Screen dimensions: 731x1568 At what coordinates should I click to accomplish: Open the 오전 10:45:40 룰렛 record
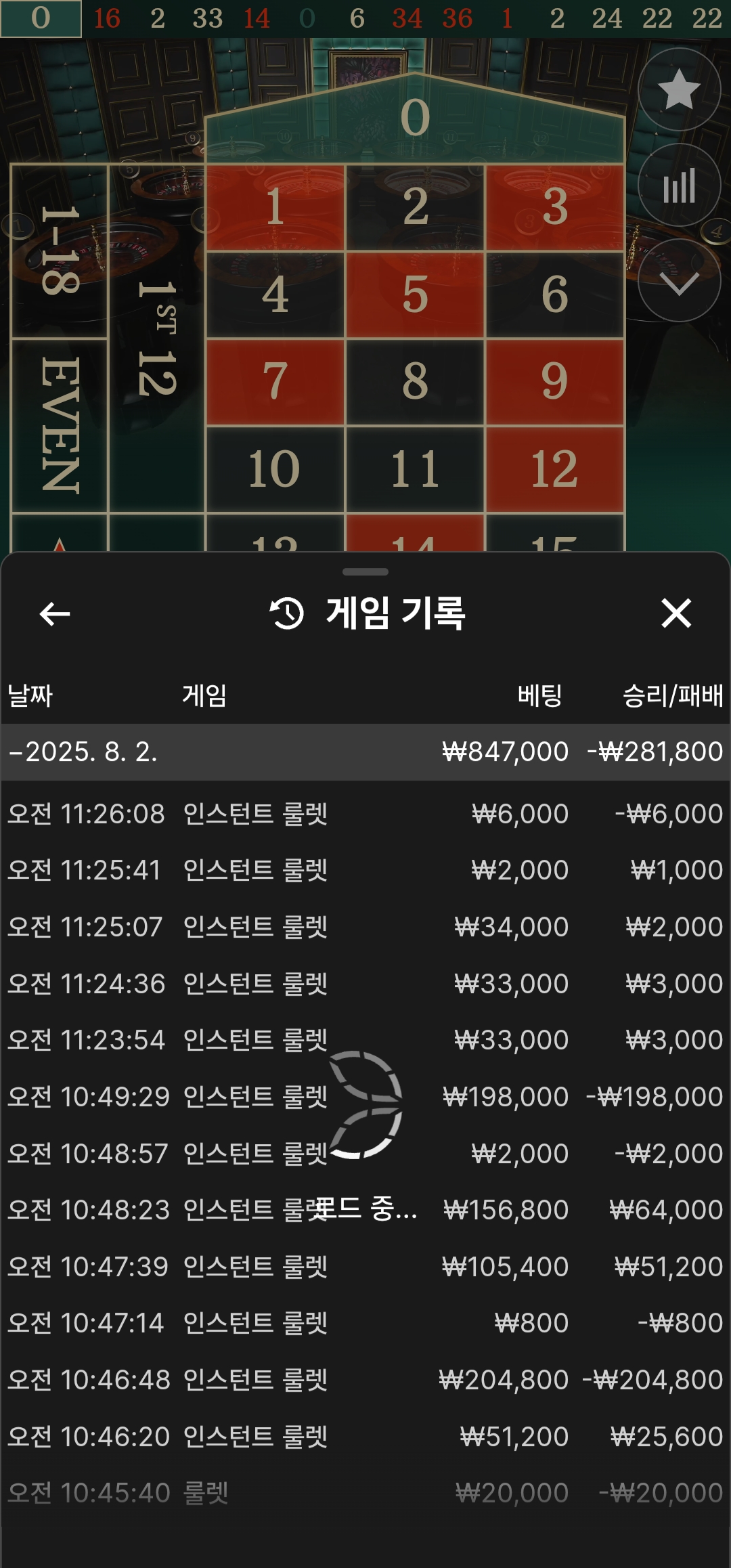click(365, 1493)
